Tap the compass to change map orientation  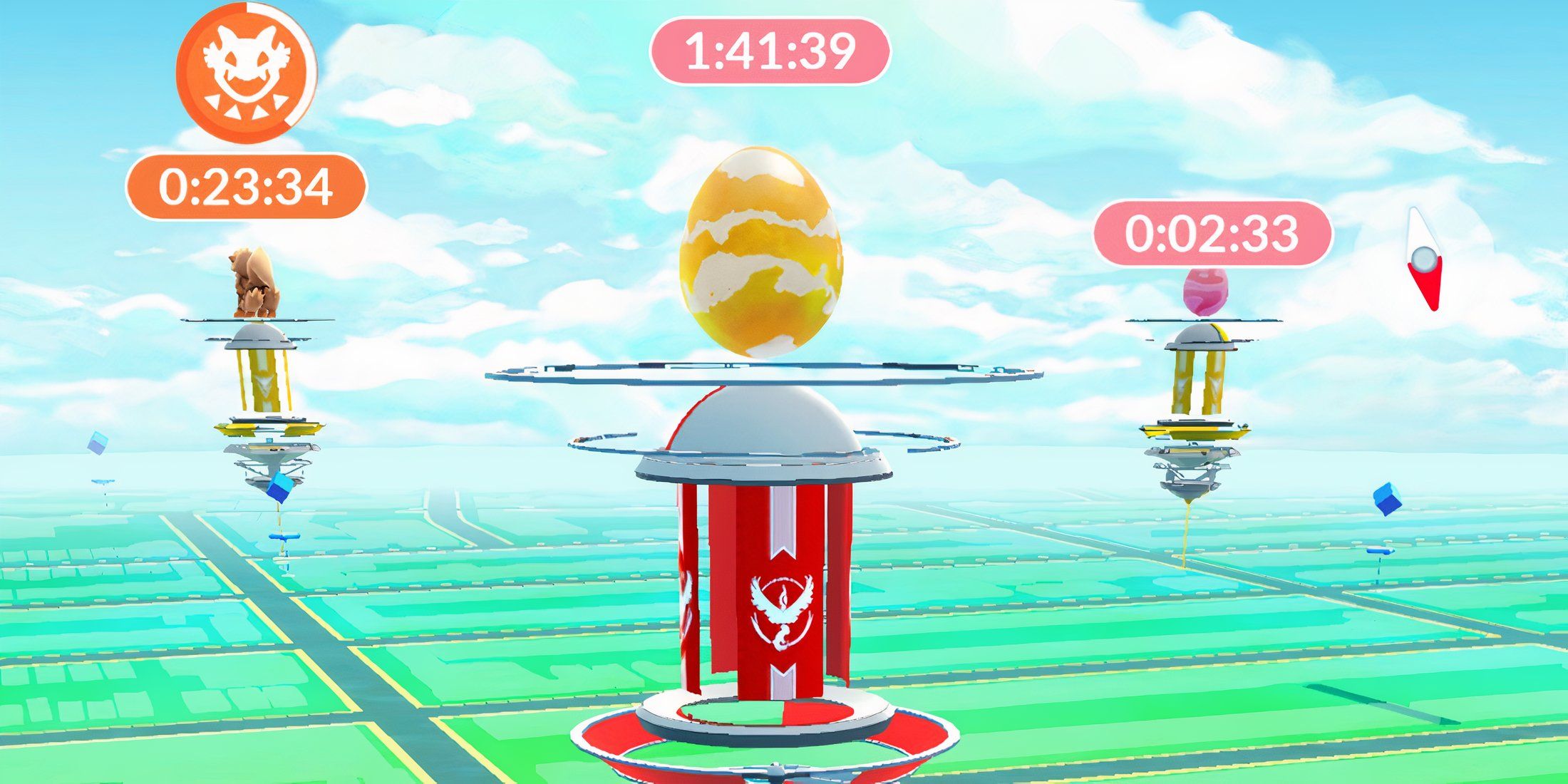(1423, 260)
